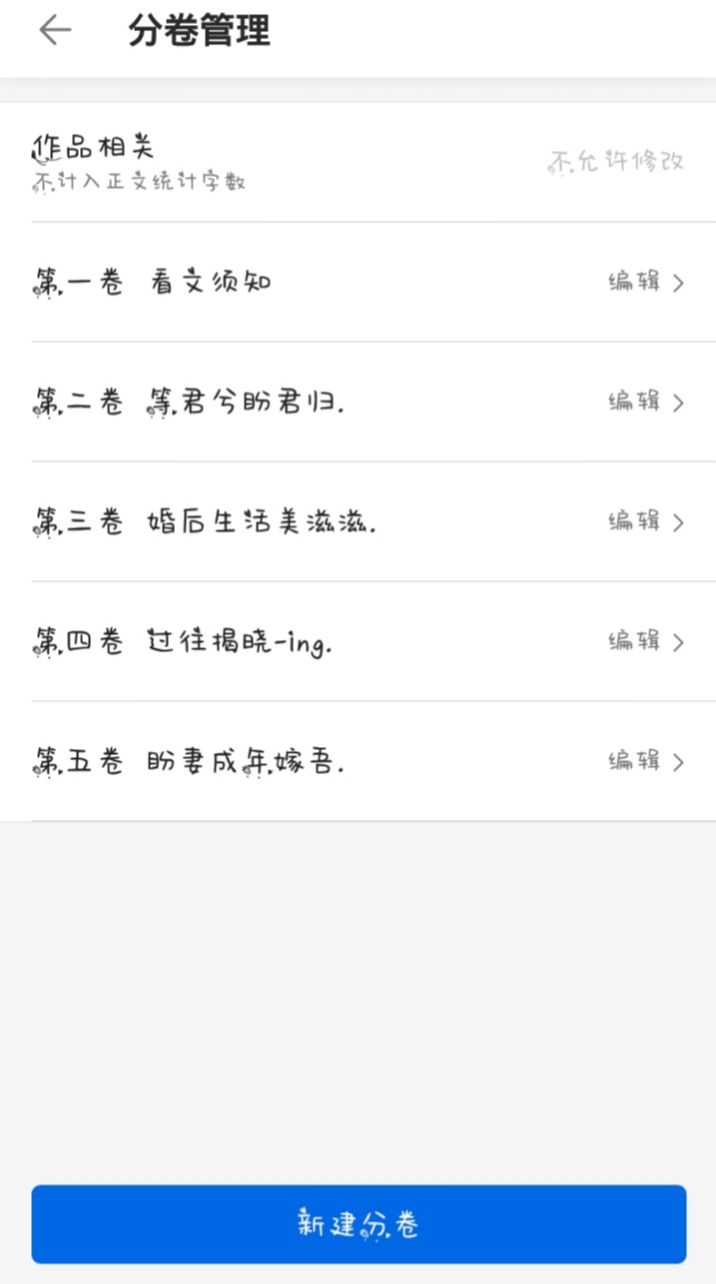This screenshot has width=716, height=1284.
Task: Edit 第二卷 等君兮盼君归
Action: pos(646,402)
